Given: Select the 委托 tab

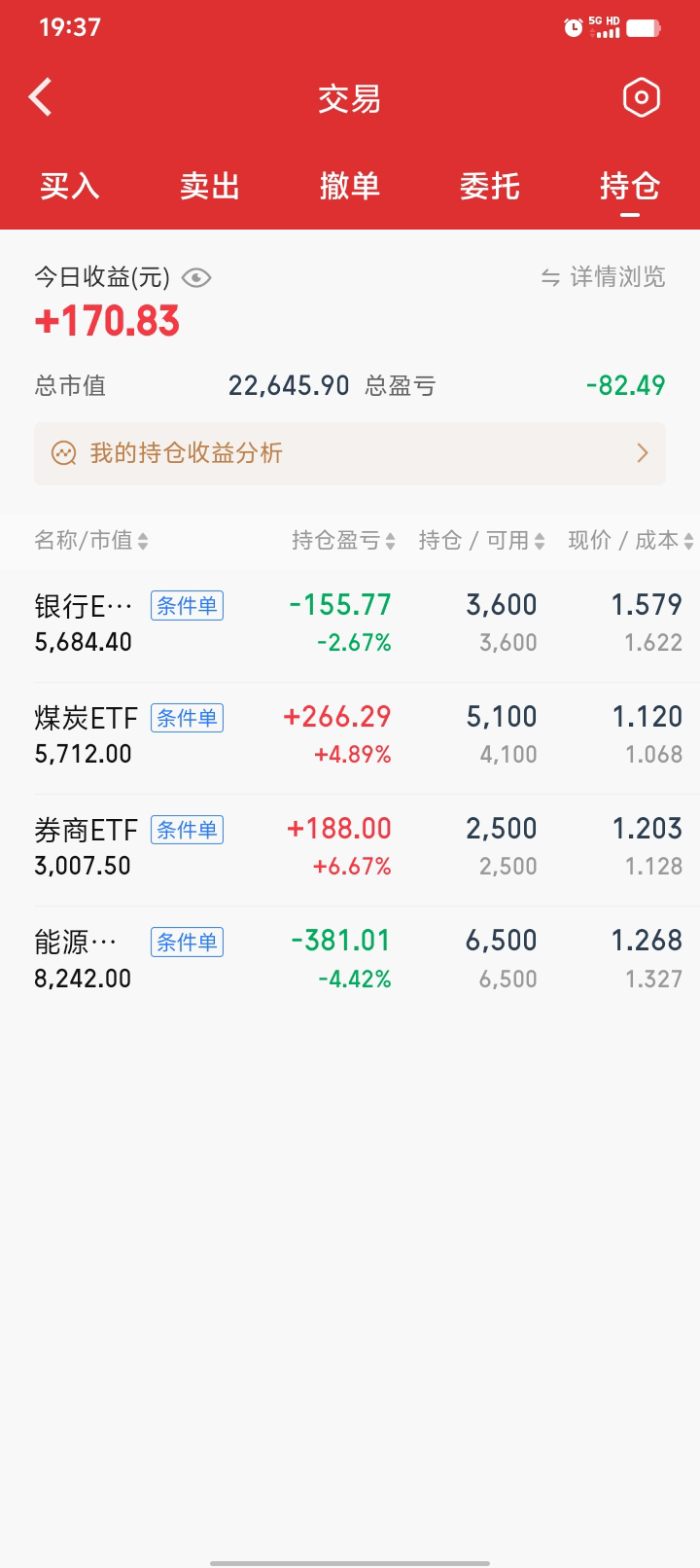Looking at the screenshot, I should coord(490,186).
